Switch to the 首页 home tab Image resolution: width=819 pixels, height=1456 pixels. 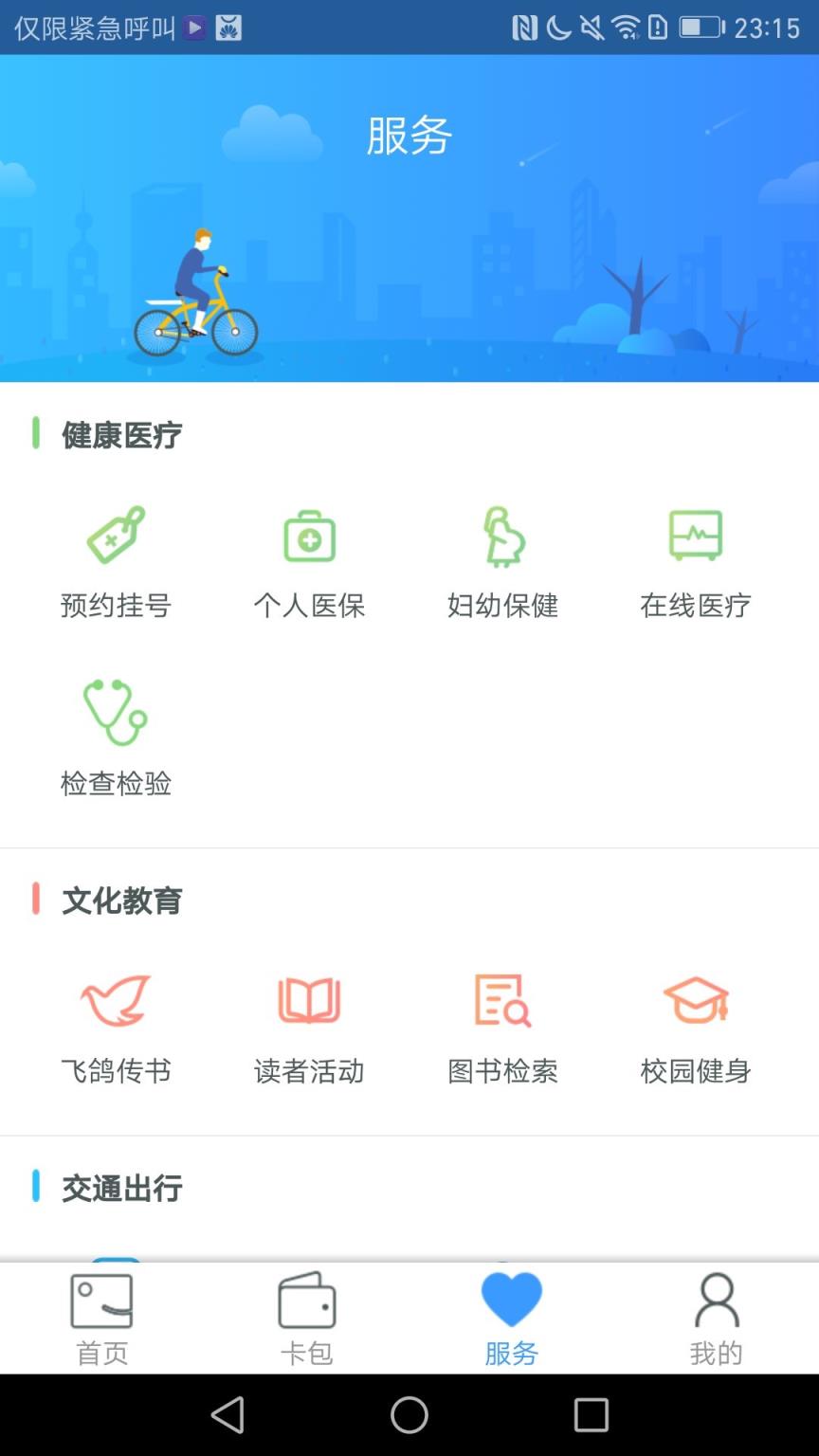pyautogui.click(x=101, y=1318)
